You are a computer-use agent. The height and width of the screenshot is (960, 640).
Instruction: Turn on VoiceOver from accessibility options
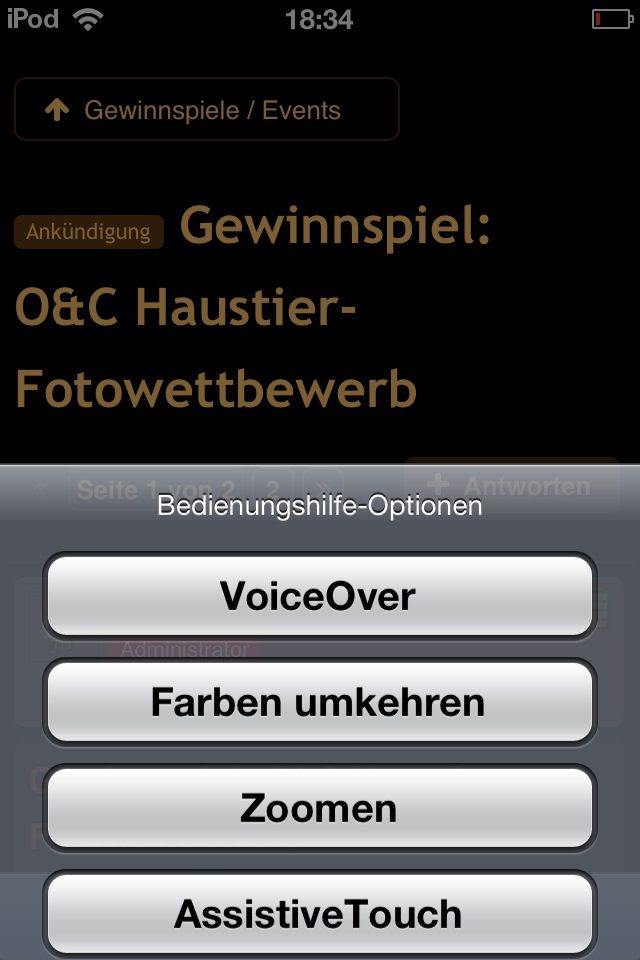pyautogui.click(x=319, y=597)
